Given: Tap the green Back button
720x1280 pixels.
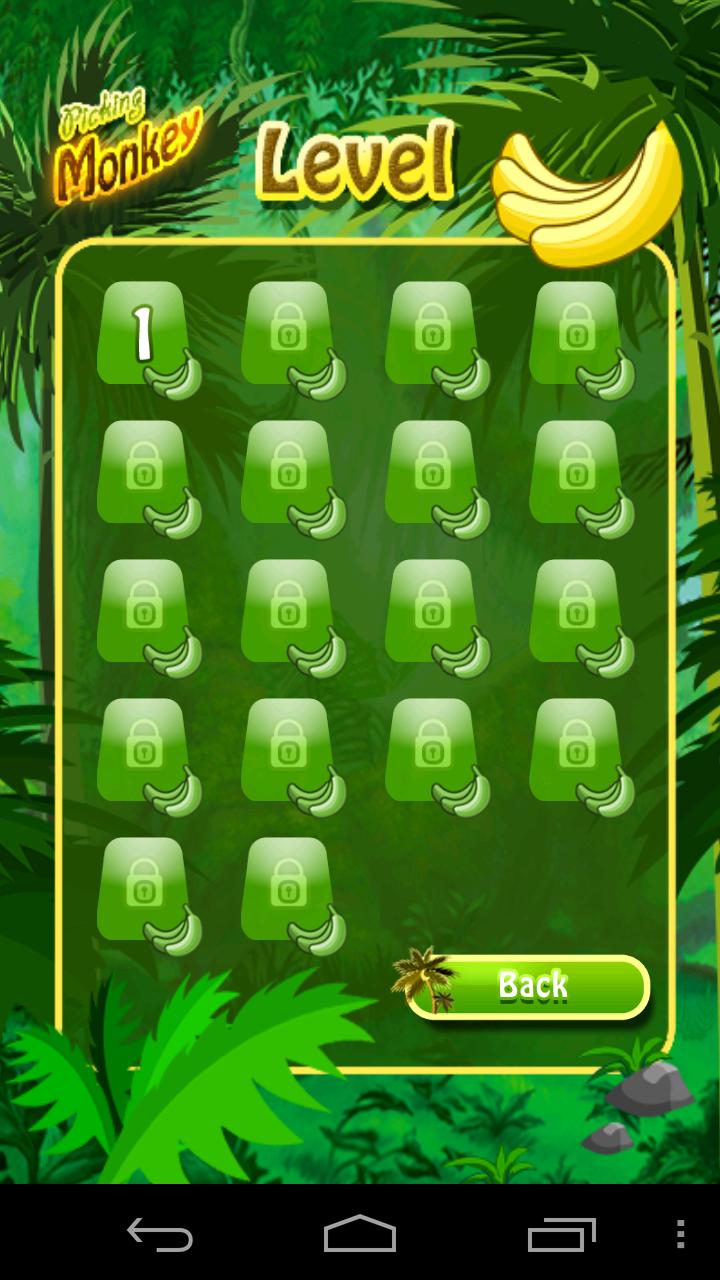Looking at the screenshot, I should 531,987.
